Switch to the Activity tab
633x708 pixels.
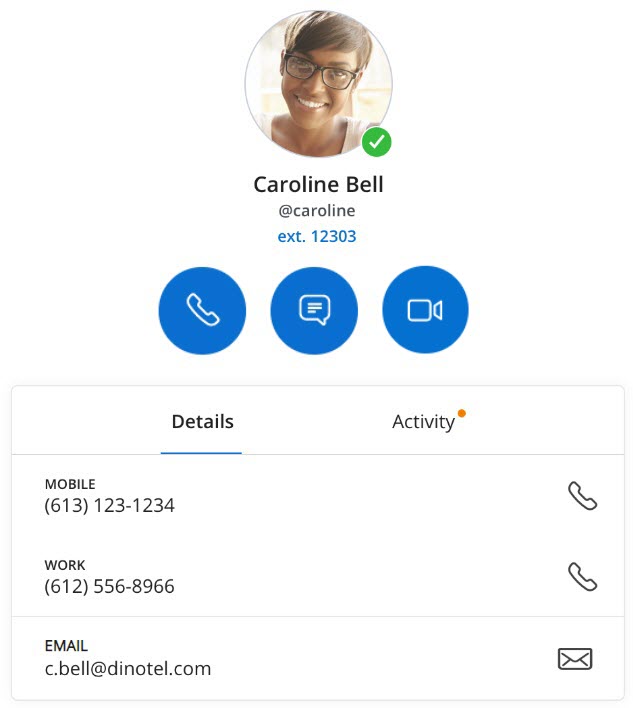424,421
